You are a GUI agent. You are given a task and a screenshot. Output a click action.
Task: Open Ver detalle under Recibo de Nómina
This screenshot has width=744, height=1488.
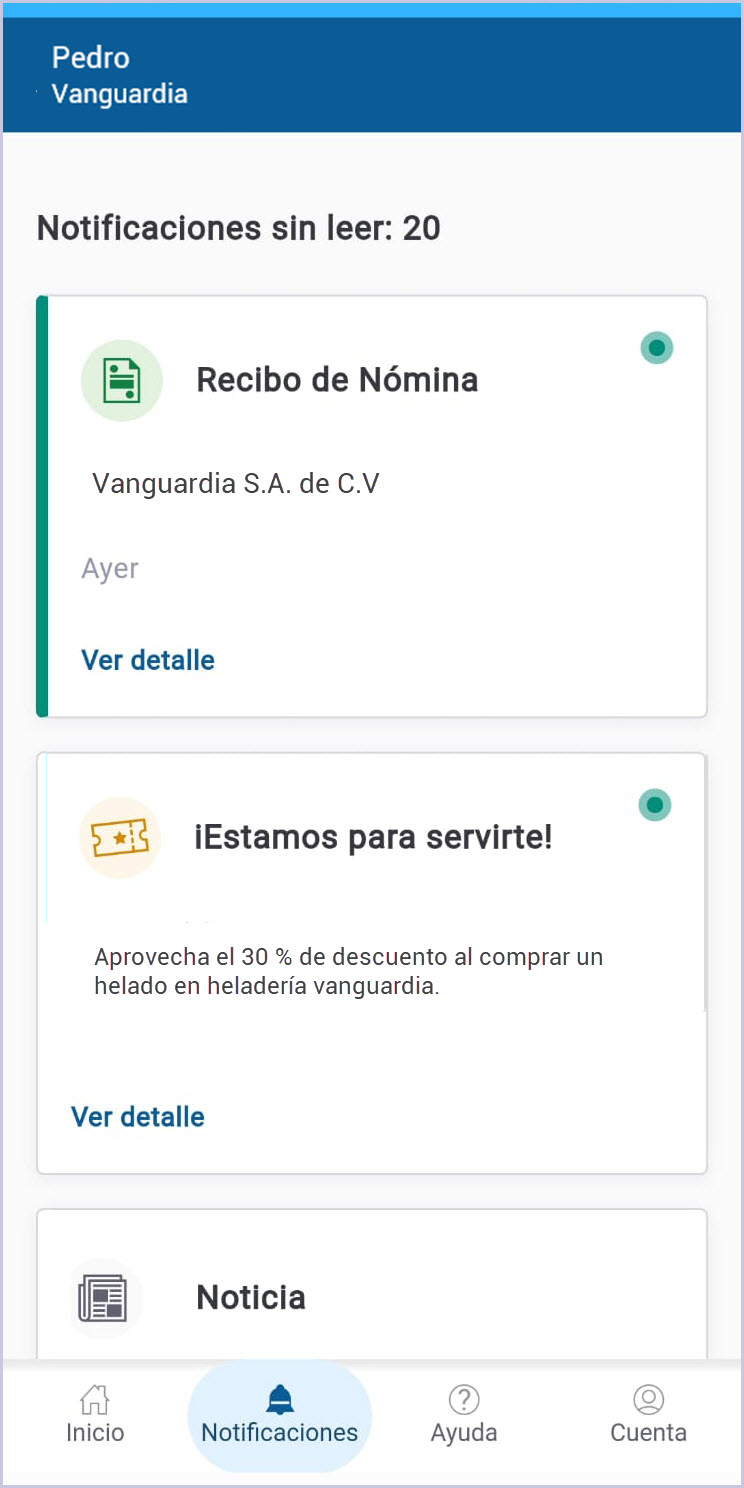[x=148, y=660]
